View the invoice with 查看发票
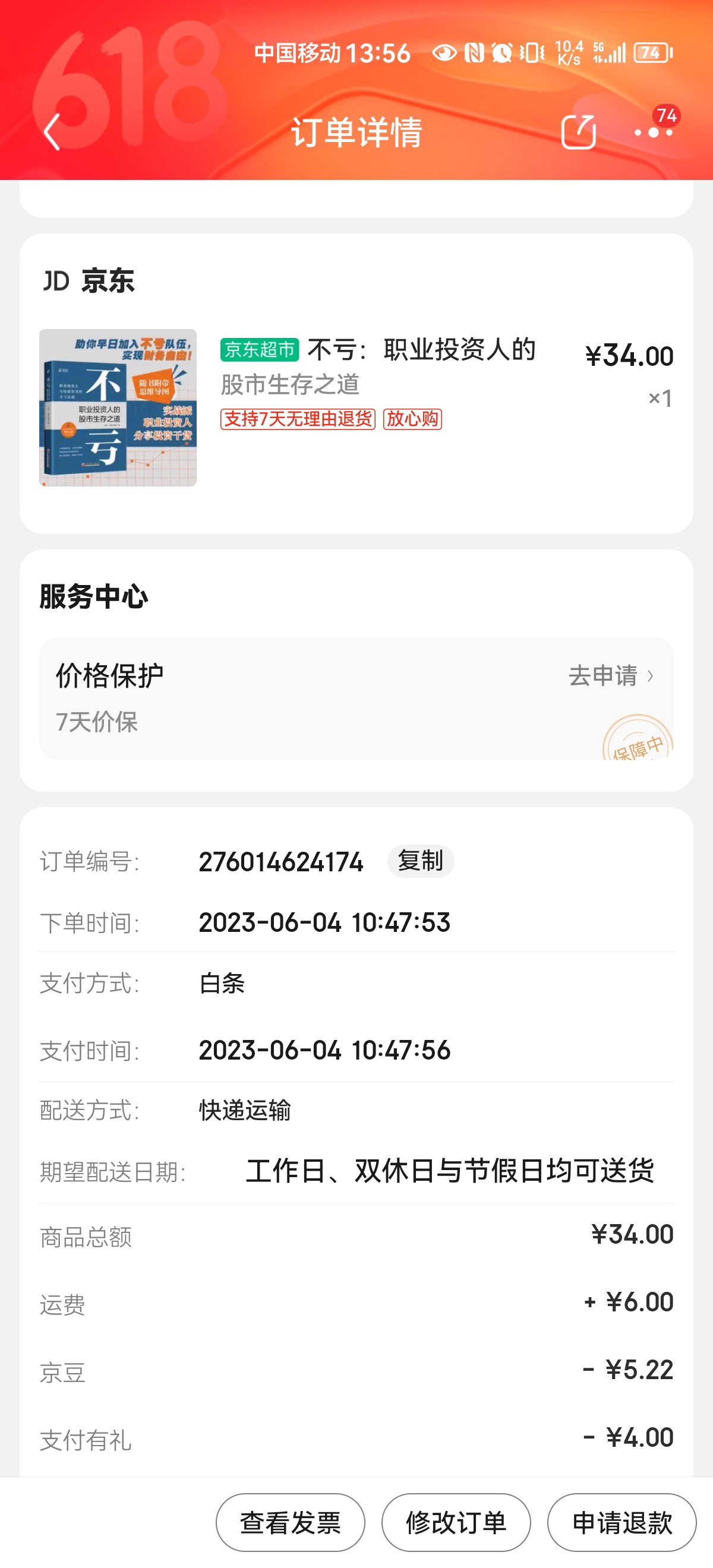The image size is (713, 1568). coord(291,1522)
